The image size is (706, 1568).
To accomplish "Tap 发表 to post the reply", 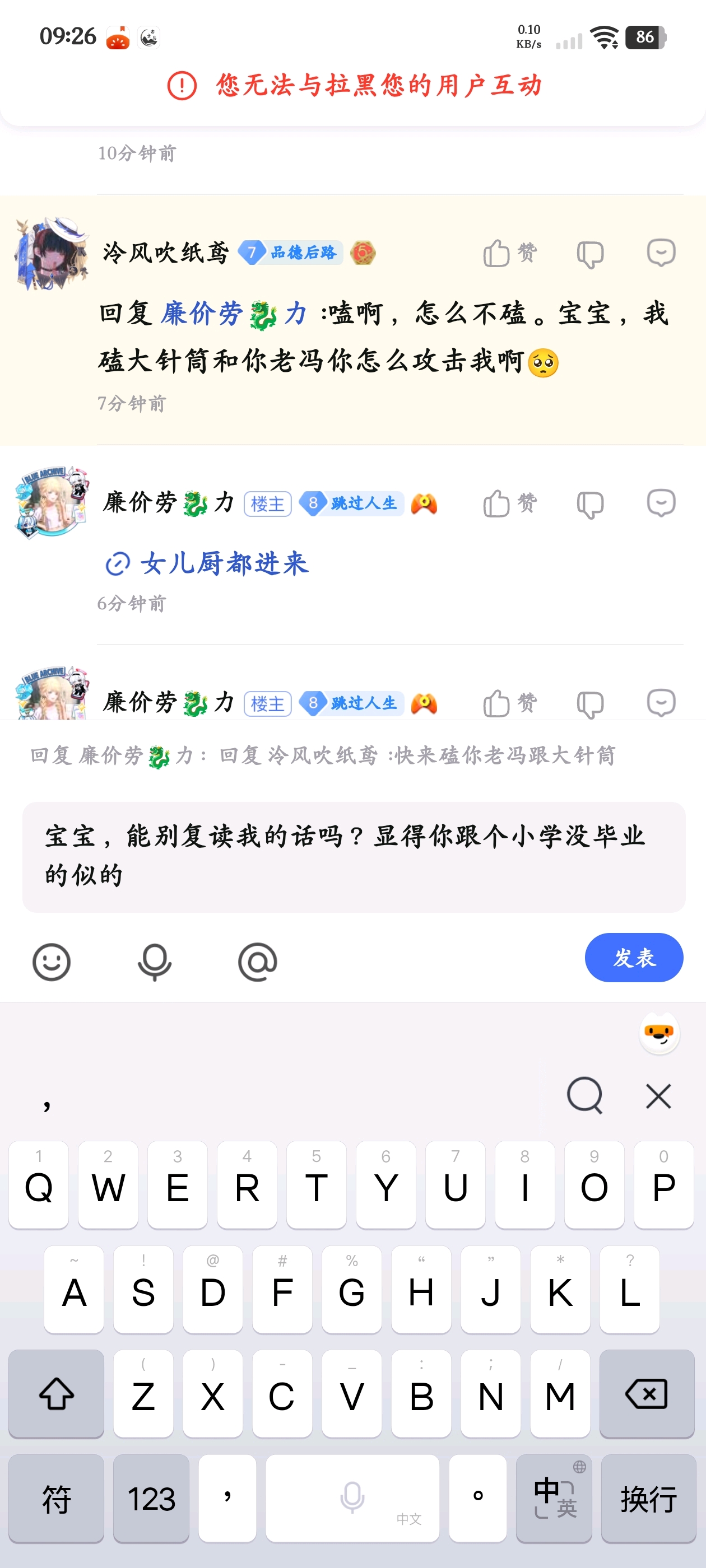I will click(x=633, y=958).
